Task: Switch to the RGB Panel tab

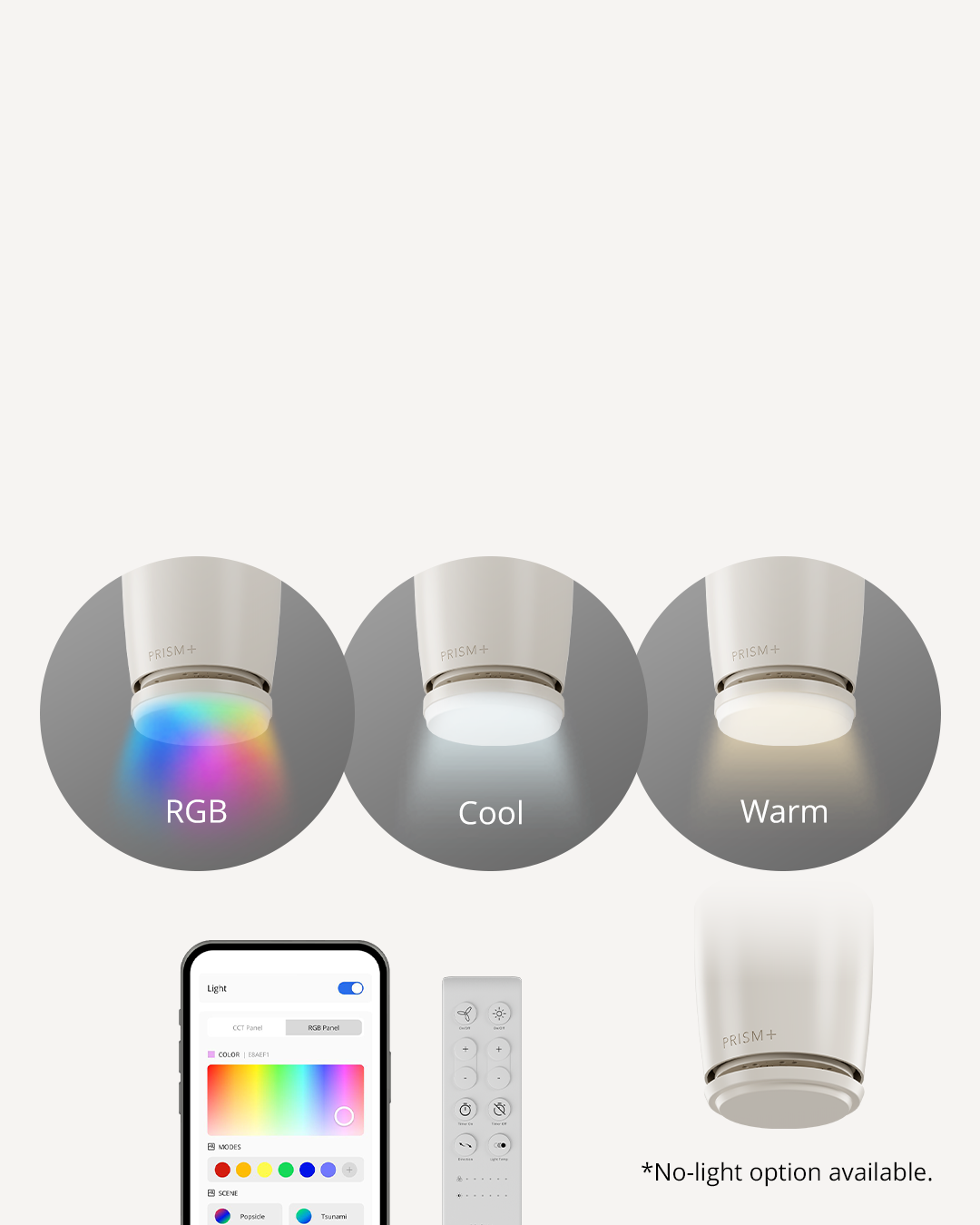Action: (x=324, y=1027)
